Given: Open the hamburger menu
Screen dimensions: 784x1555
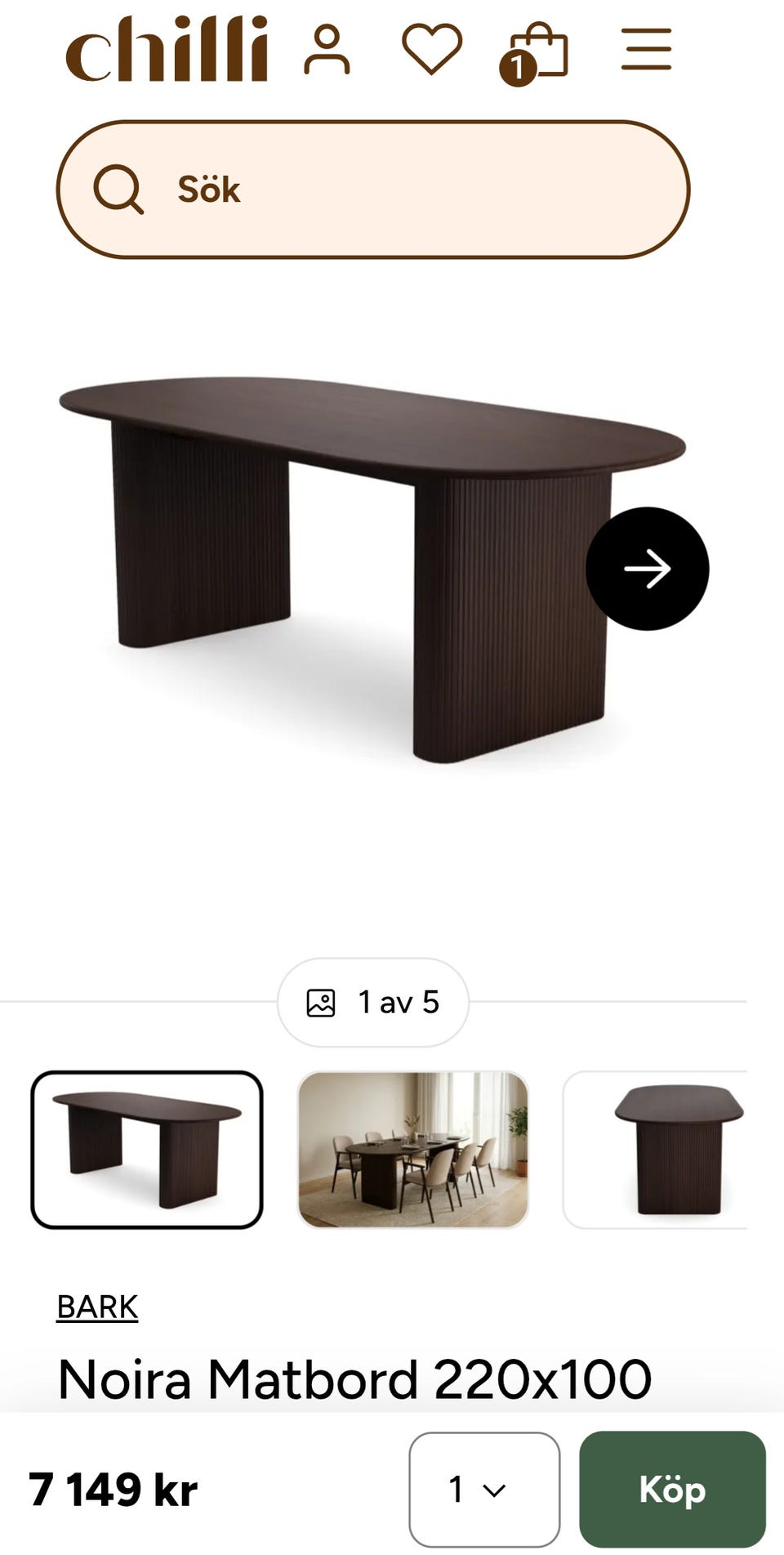Looking at the screenshot, I should point(646,49).
